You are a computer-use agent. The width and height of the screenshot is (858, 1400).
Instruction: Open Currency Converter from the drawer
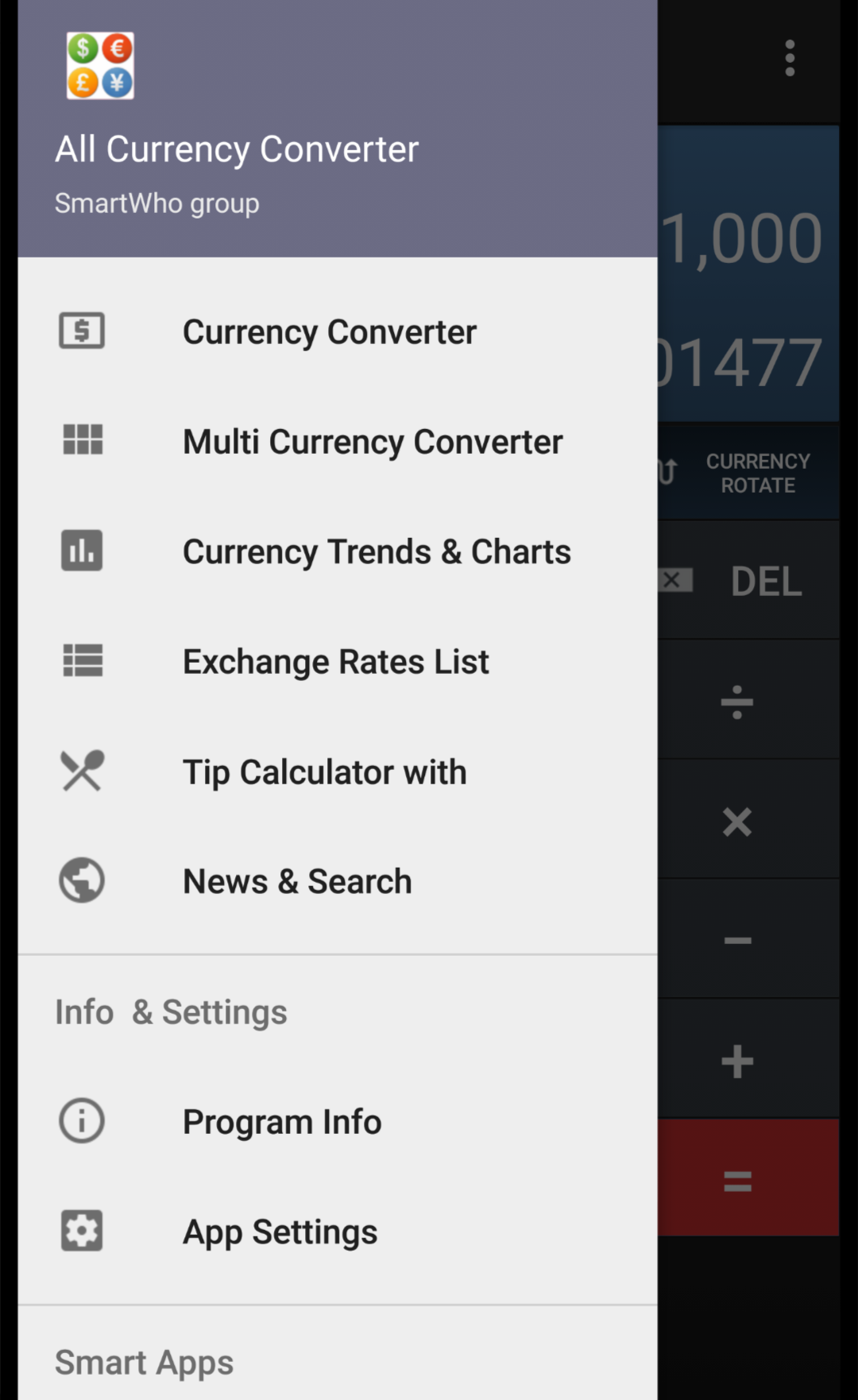click(x=338, y=331)
